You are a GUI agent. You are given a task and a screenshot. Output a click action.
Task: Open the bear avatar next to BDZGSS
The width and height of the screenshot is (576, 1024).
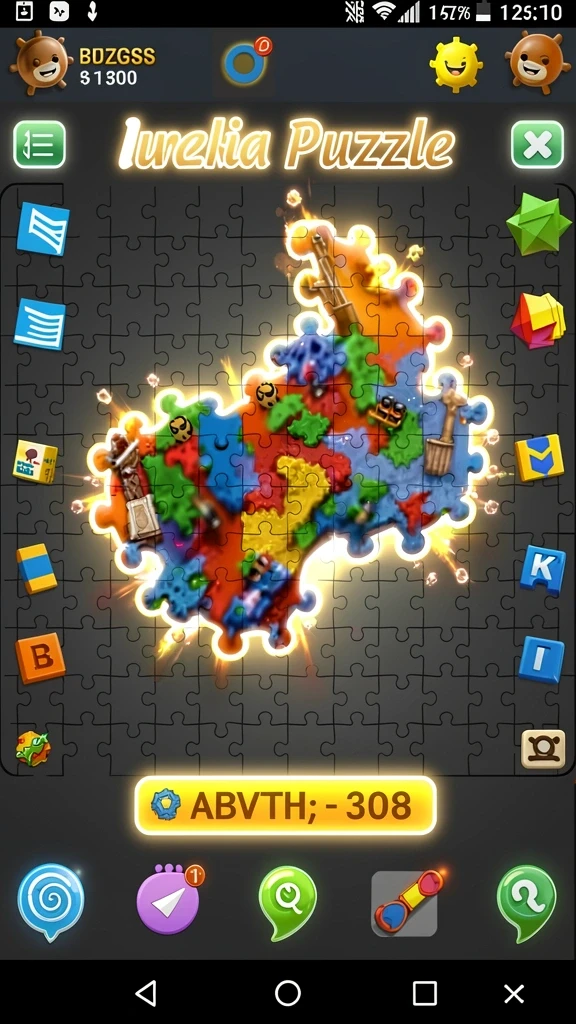[x=41, y=63]
